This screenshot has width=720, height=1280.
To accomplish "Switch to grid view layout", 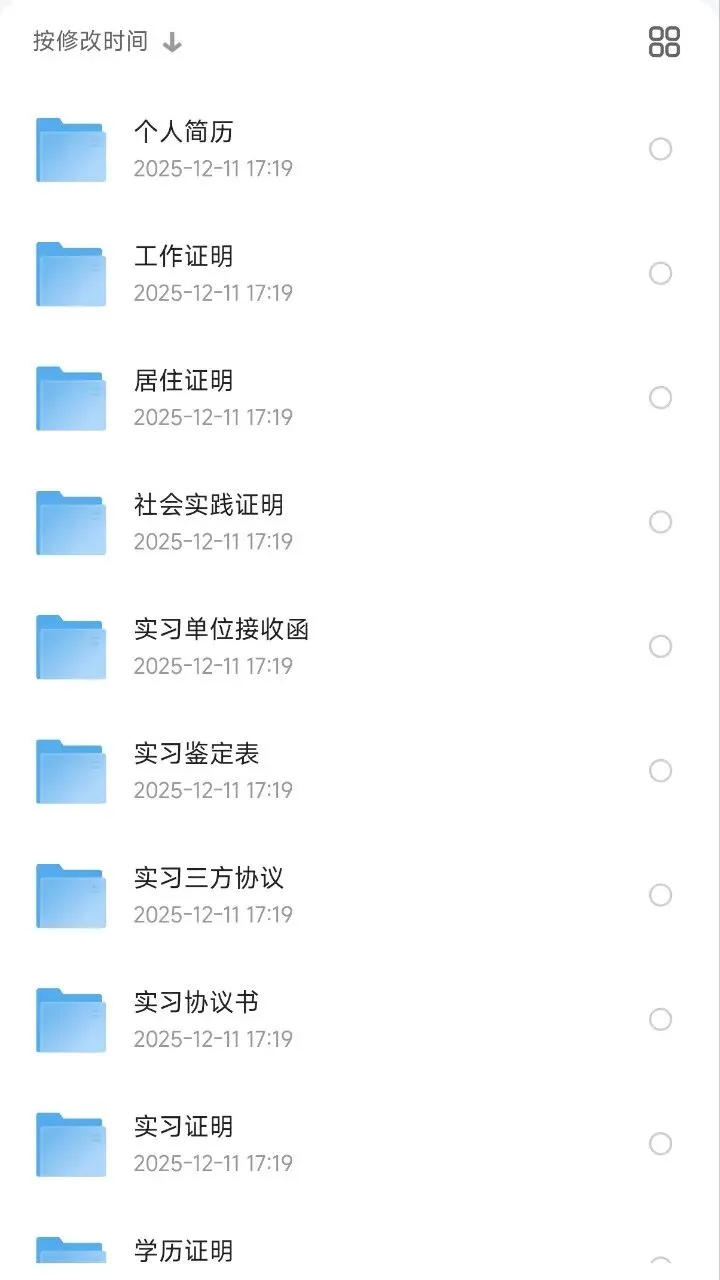I will [x=664, y=42].
